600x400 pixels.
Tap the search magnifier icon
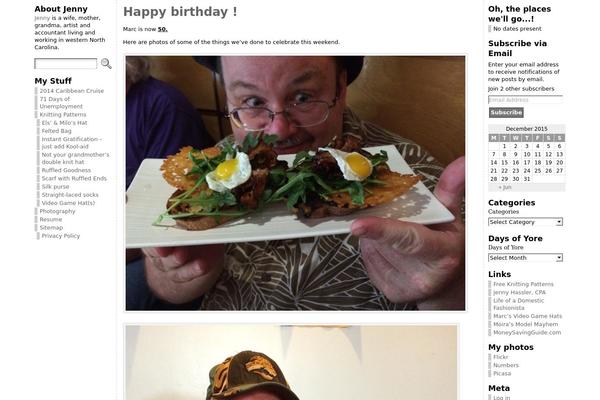point(106,64)
